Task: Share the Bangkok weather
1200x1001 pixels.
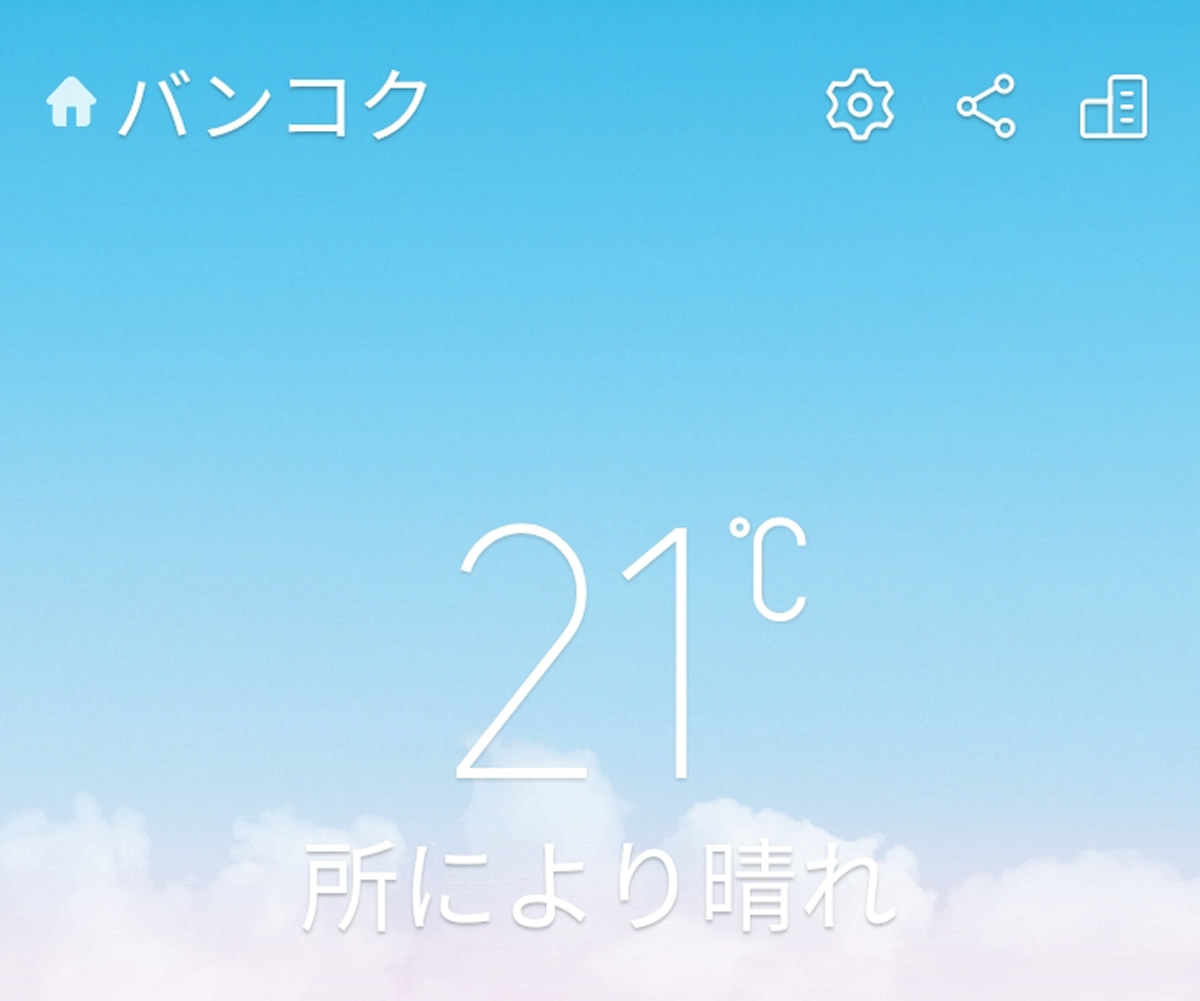Action: click(986, 105)
